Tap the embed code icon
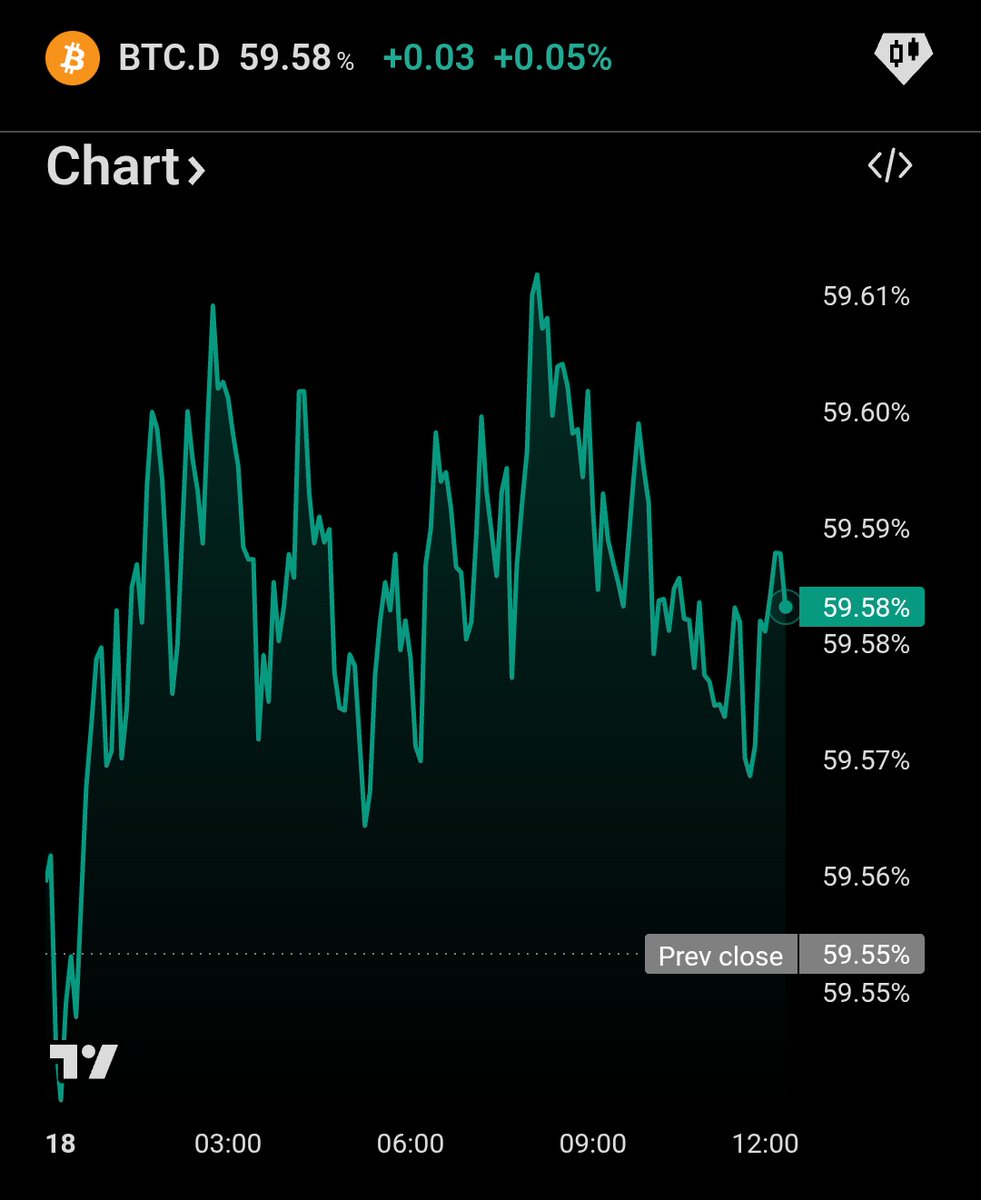981x1200 pixels. [x=889, y=166]
